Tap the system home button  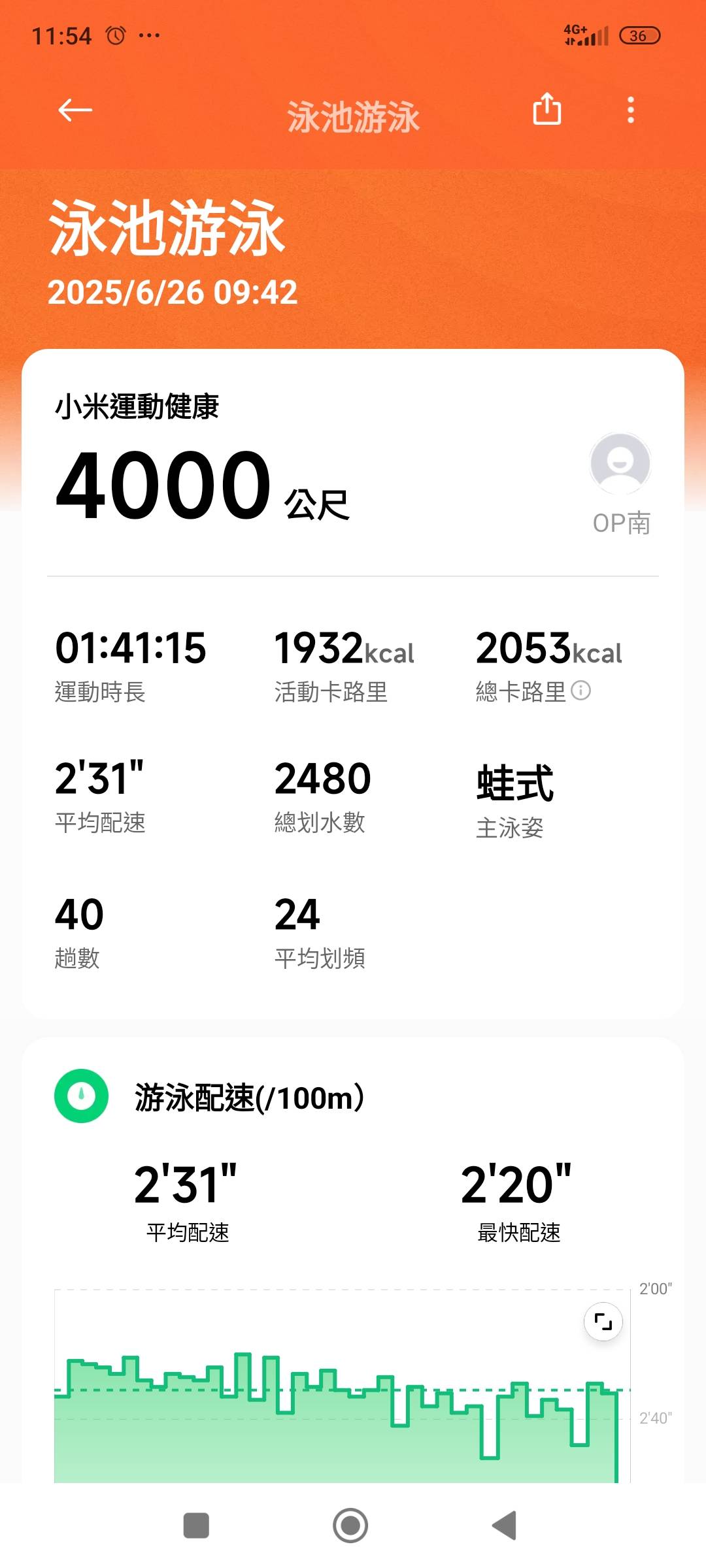coord(350,1526)
